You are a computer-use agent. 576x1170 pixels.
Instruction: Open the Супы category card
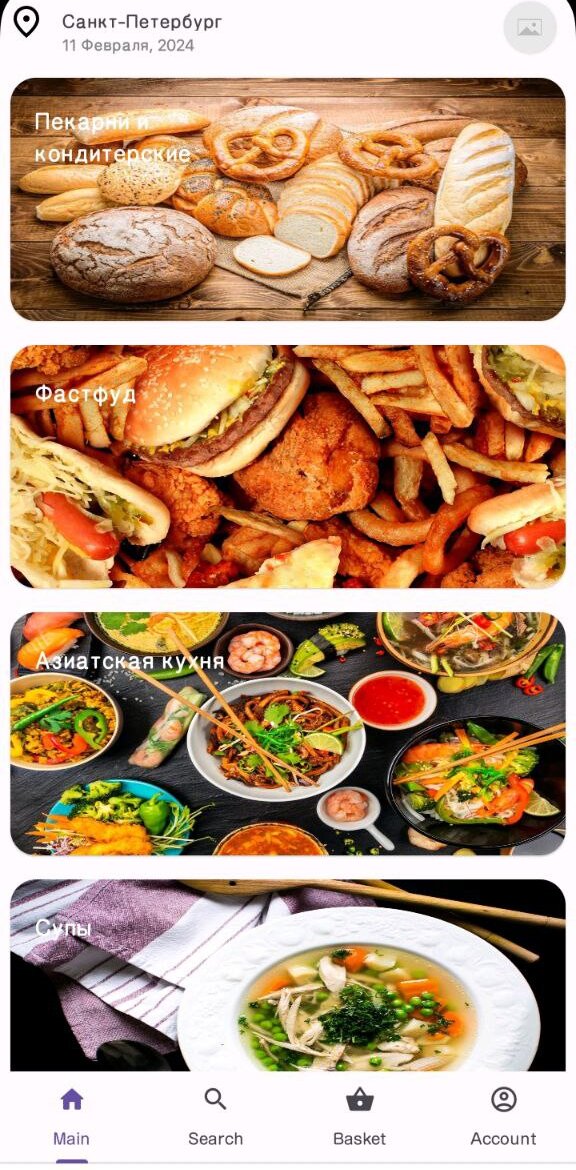point(288,976)
